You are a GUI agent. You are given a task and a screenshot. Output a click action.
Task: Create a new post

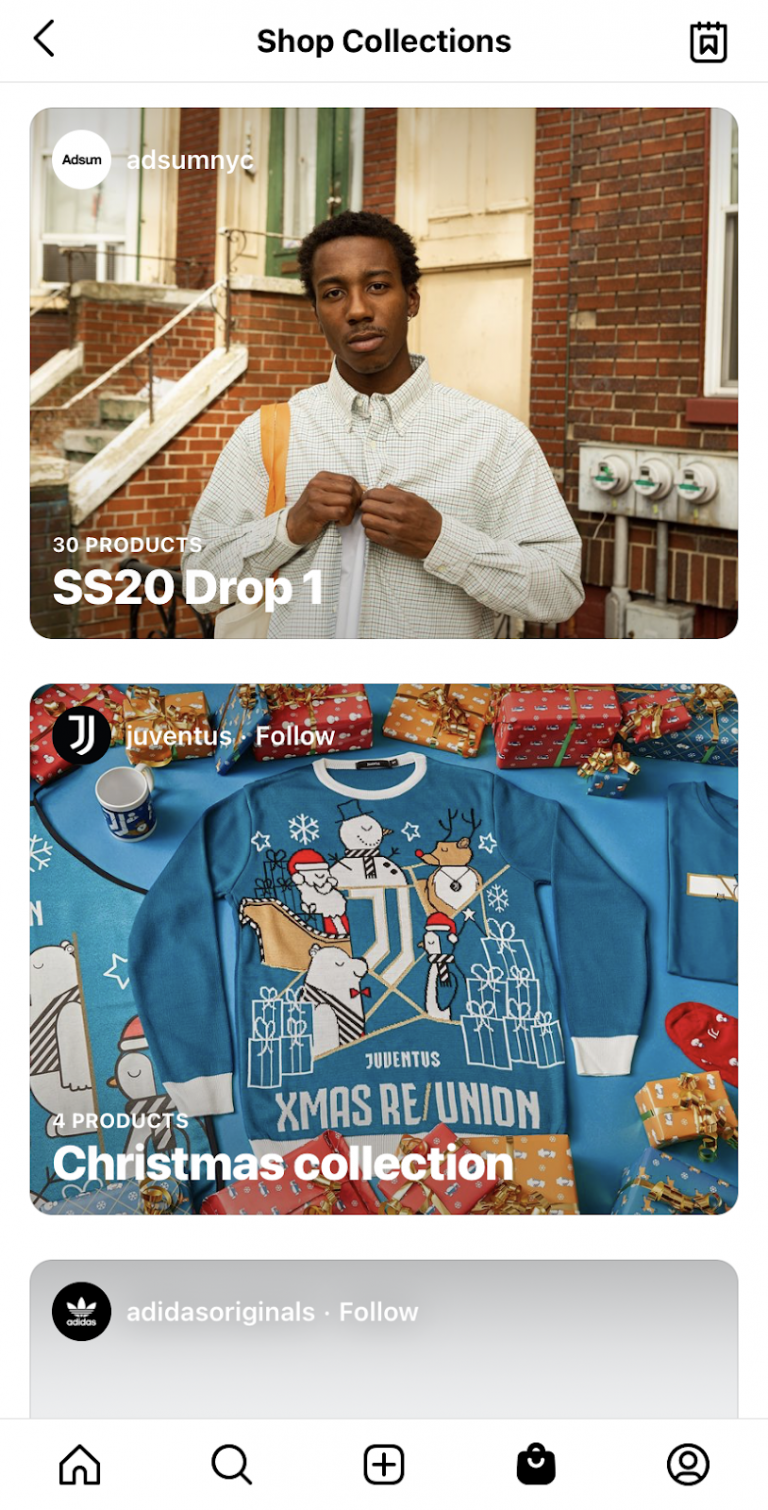click(384, 1465)
